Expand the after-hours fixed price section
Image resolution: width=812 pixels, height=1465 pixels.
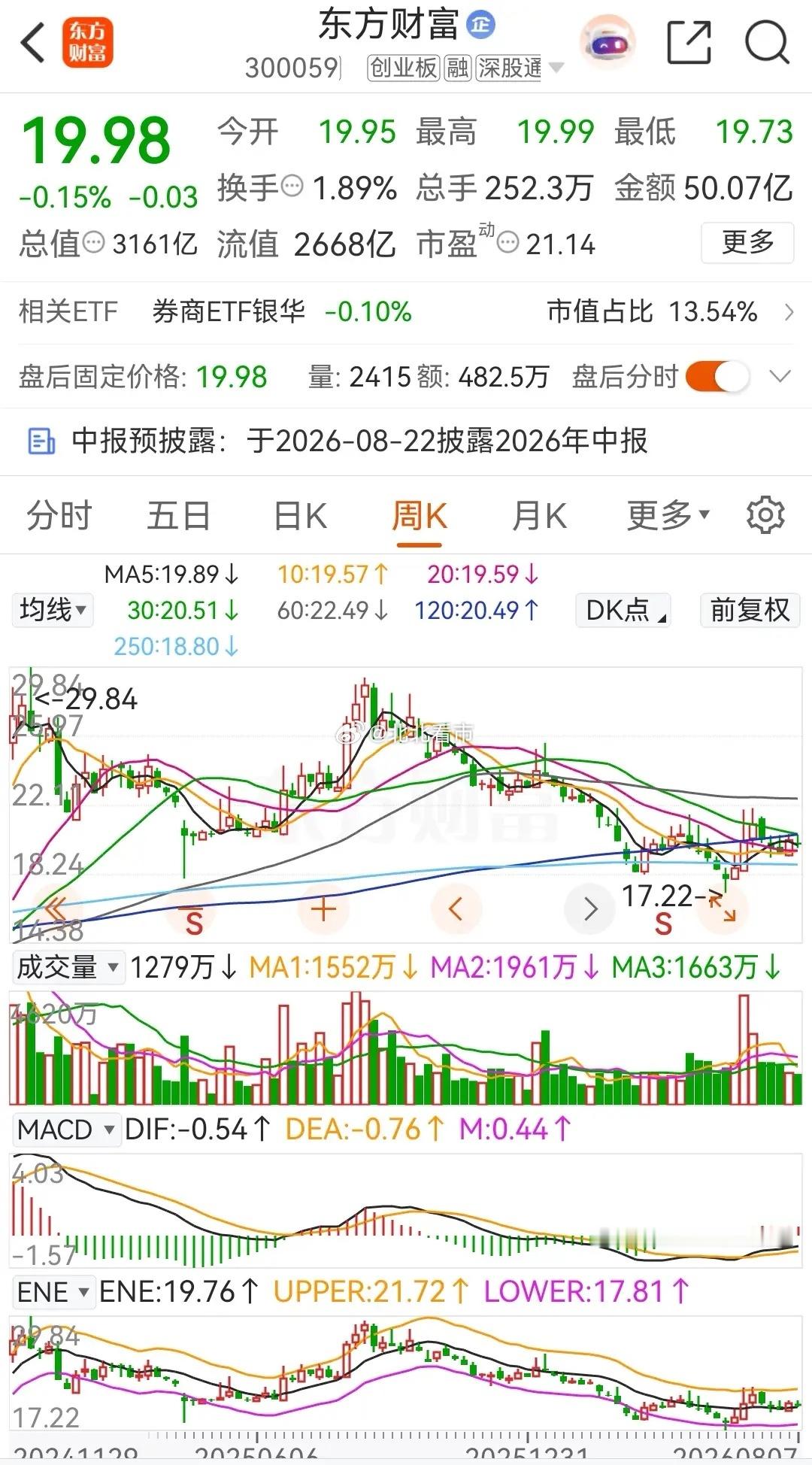coord(780,377)
